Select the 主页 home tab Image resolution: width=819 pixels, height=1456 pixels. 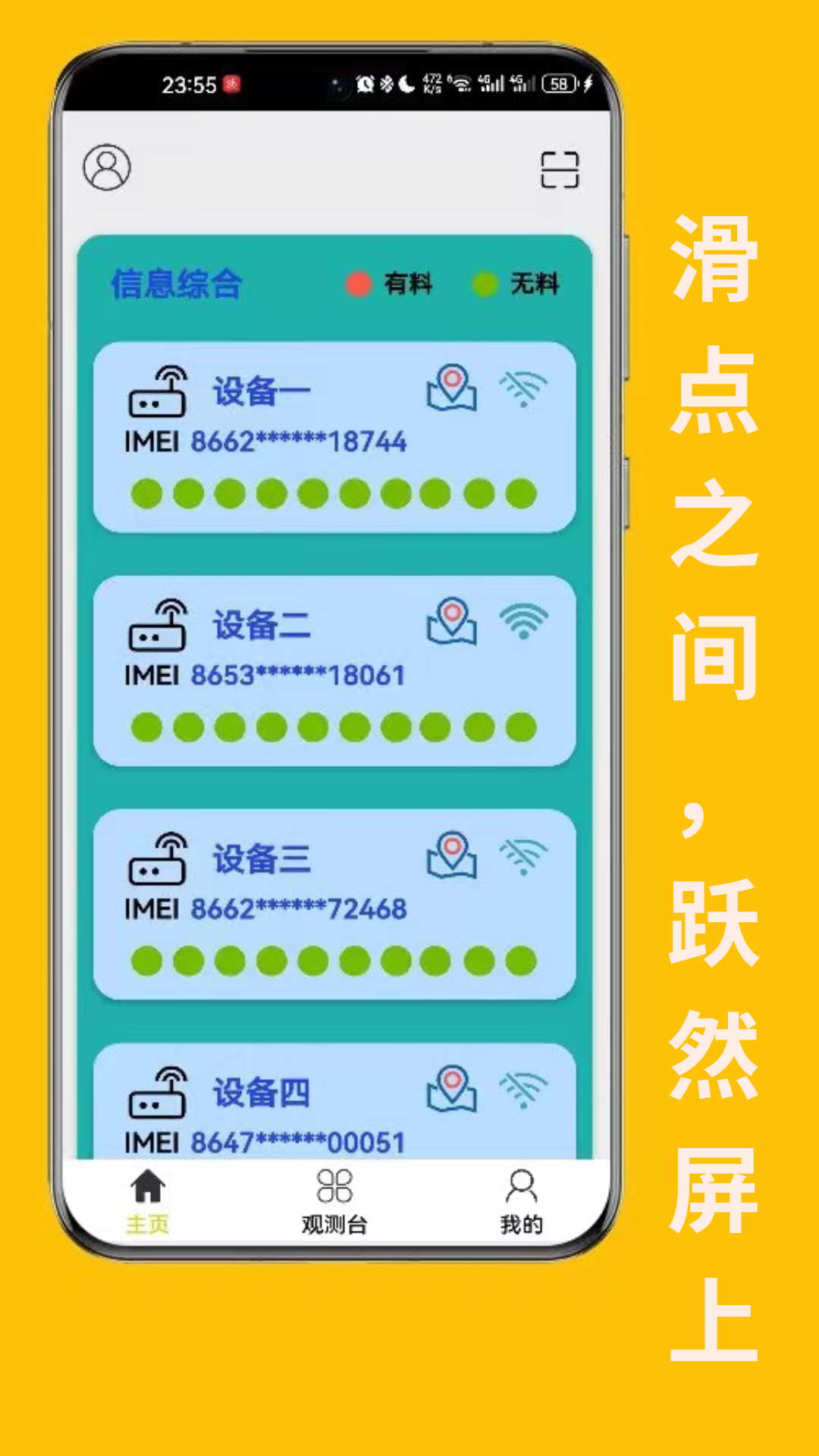click(x=146, y=1200)
